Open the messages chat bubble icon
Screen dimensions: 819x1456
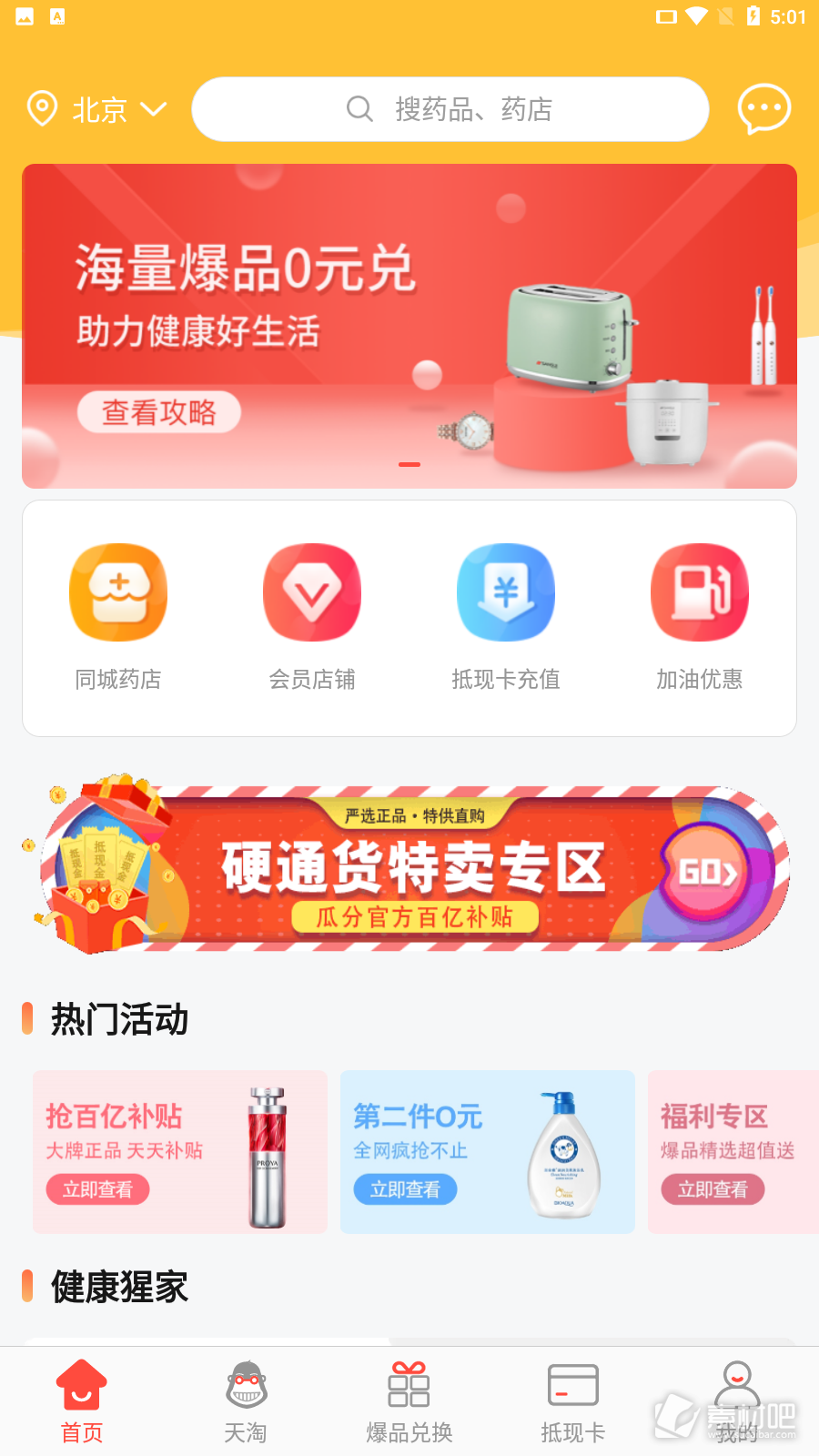click(x=763, y=109)
